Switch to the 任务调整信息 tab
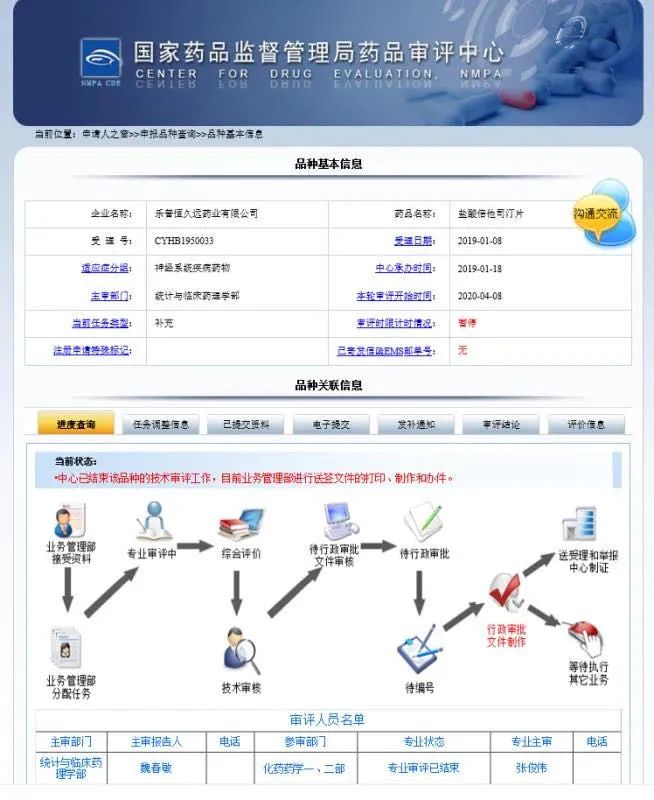 click(x=160, y=424)
